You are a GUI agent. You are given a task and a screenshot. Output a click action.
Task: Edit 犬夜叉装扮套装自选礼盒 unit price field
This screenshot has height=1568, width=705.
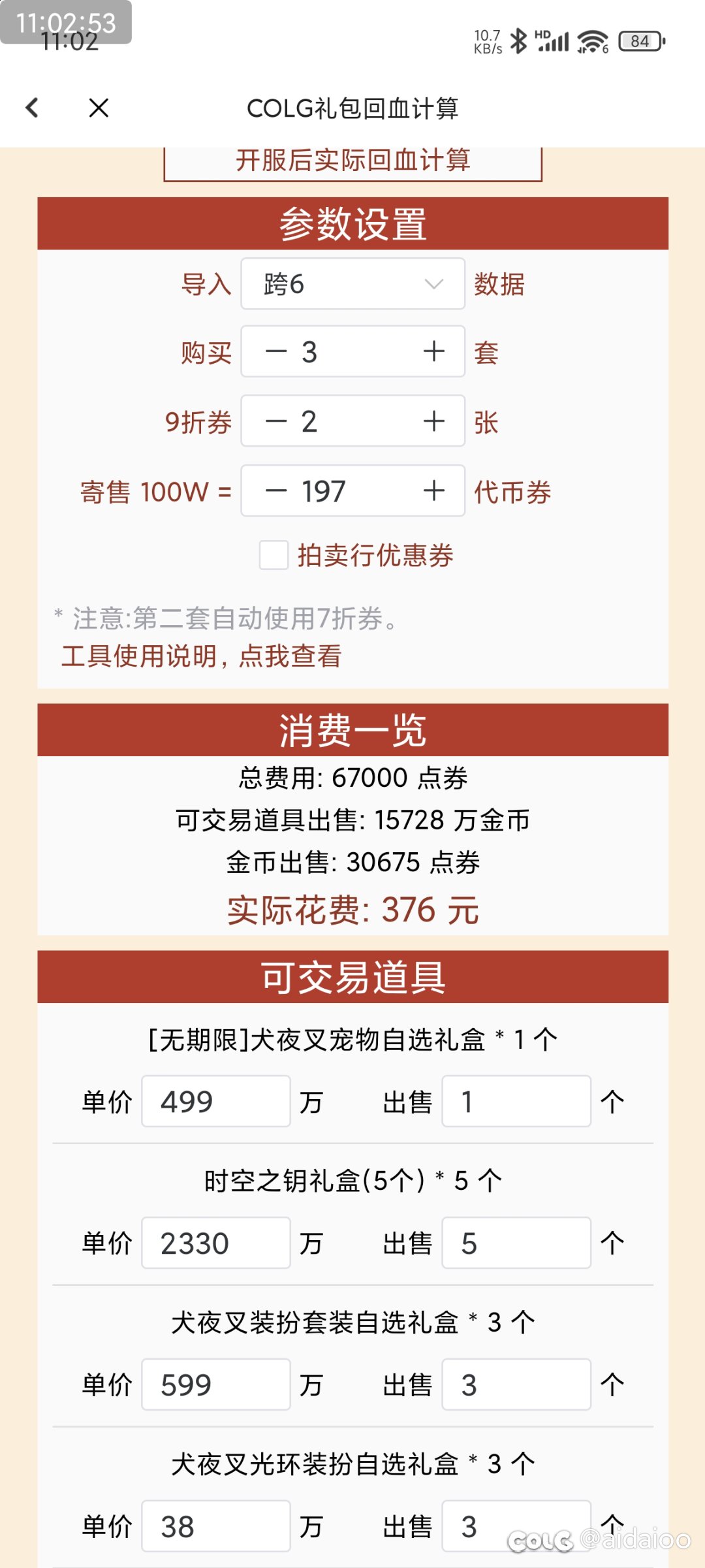[x=215, y=1385]
